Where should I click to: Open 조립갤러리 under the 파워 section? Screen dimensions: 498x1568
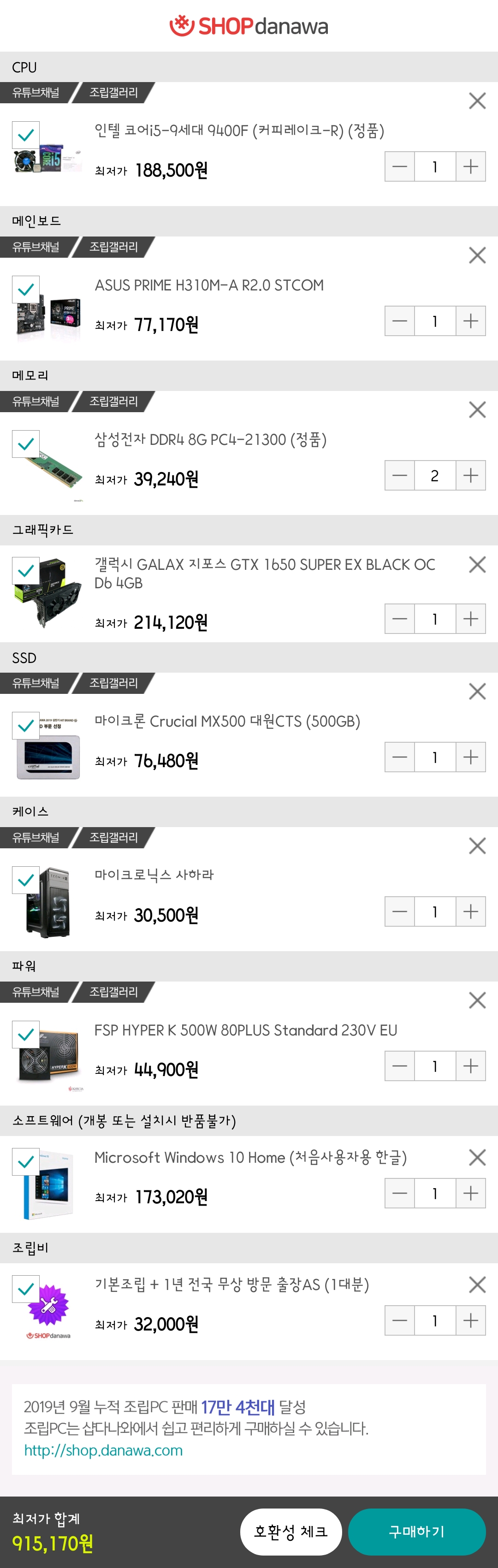114,992
